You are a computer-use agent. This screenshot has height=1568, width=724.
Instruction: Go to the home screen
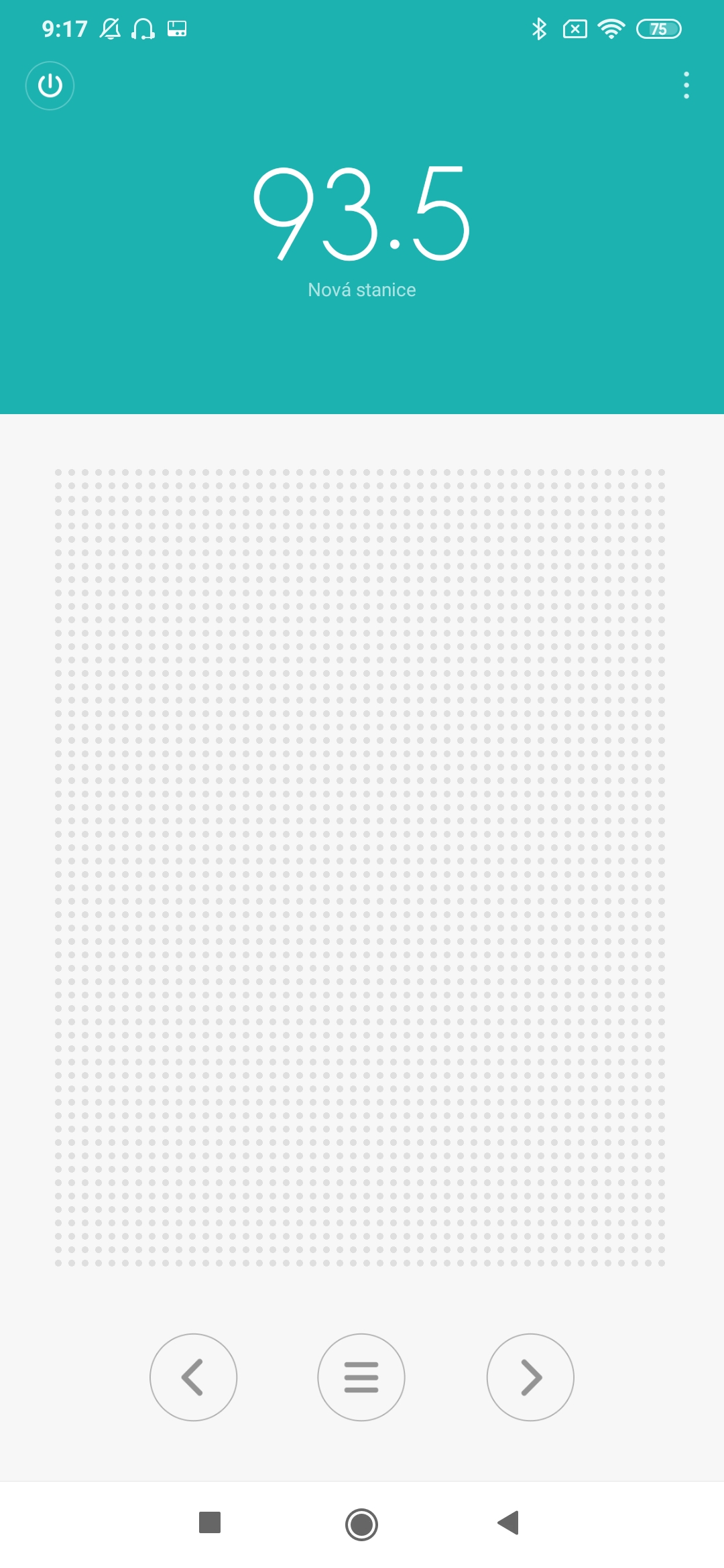click(361, 1524)
